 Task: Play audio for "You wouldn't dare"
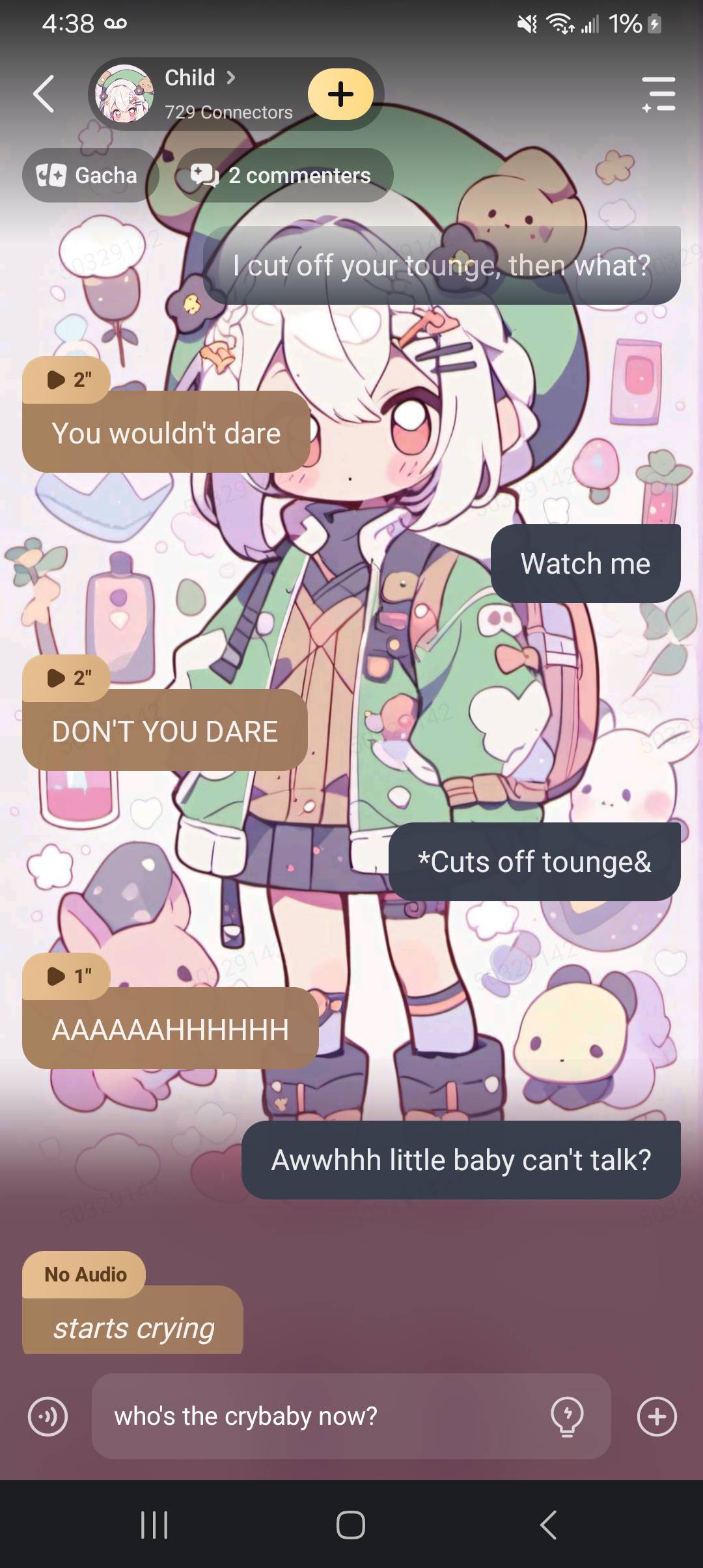[67, 379]
